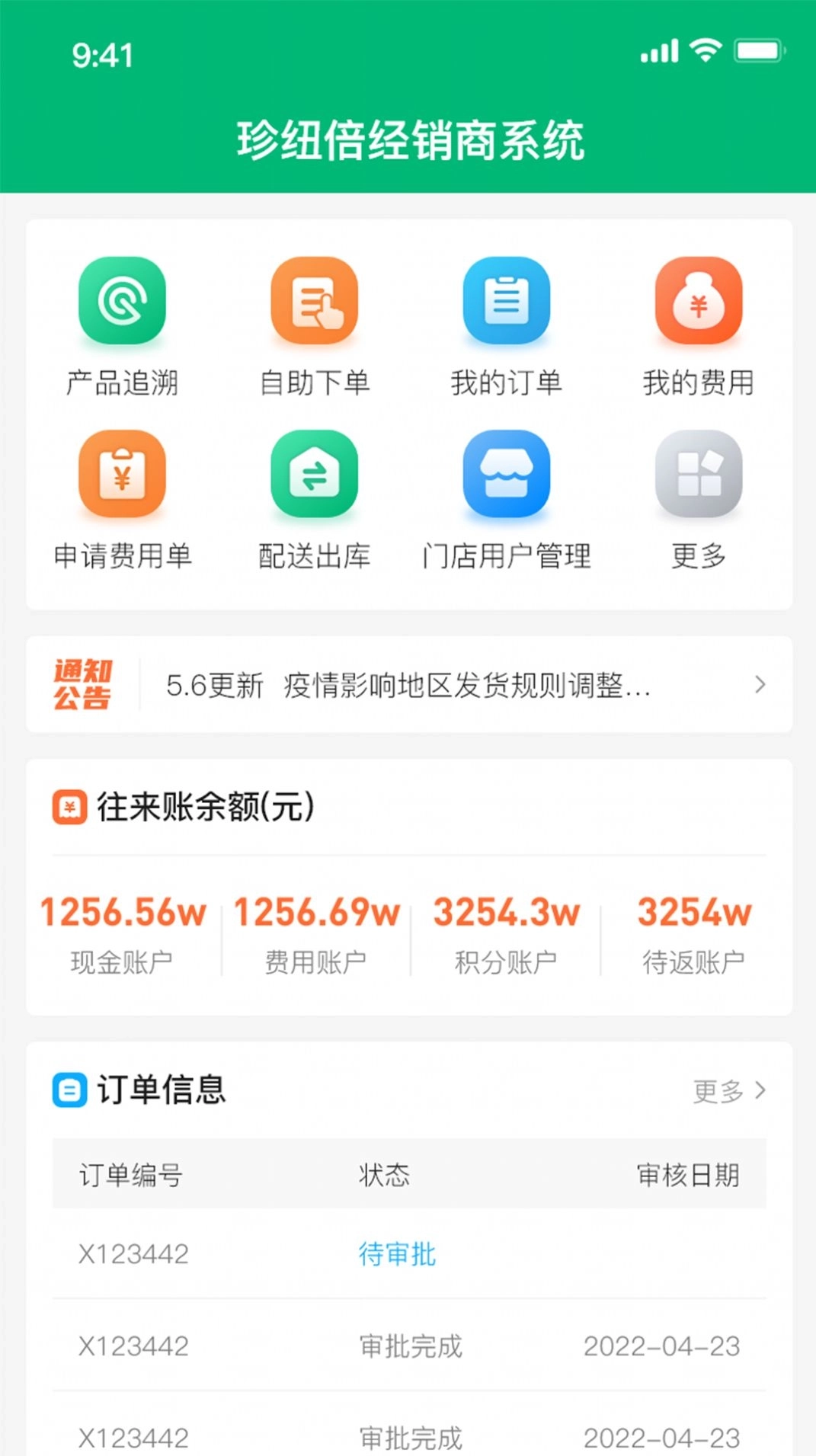The width and height of the screenshot is (816, 1456).
Task: Expand the announcement via right chevron
Action: coord(760,684)
